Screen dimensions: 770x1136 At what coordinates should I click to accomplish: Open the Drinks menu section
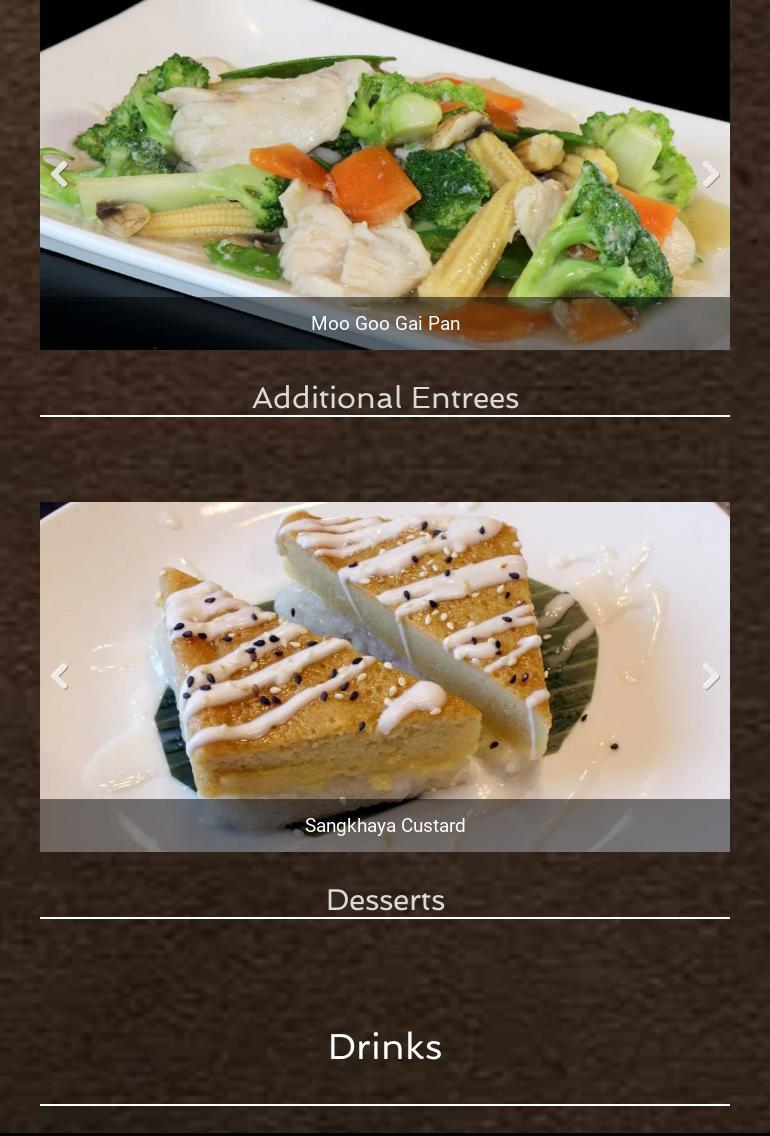[x=385, y=1047]
